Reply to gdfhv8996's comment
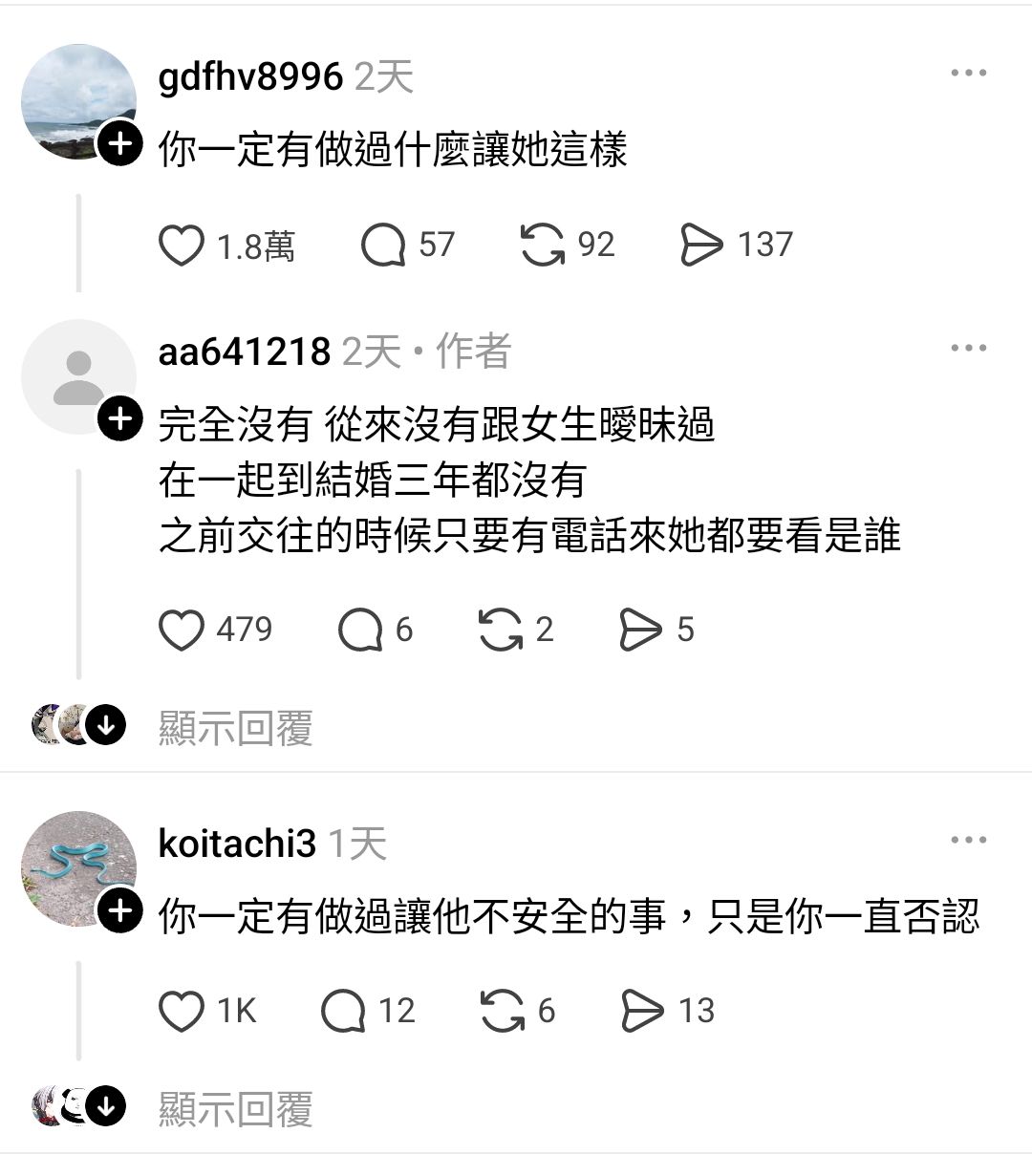Screen dimensions: 1032x1176 coord(383,246)
